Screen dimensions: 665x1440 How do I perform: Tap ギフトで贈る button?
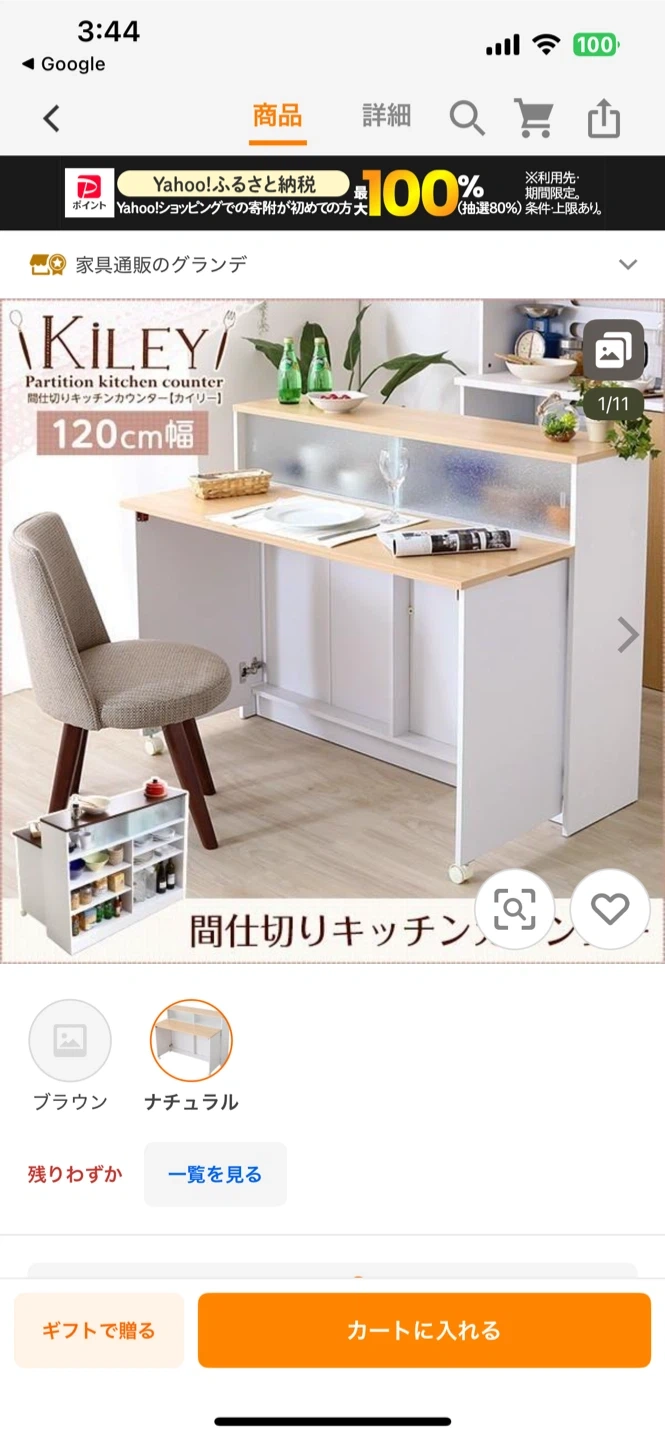[99, 1330]
